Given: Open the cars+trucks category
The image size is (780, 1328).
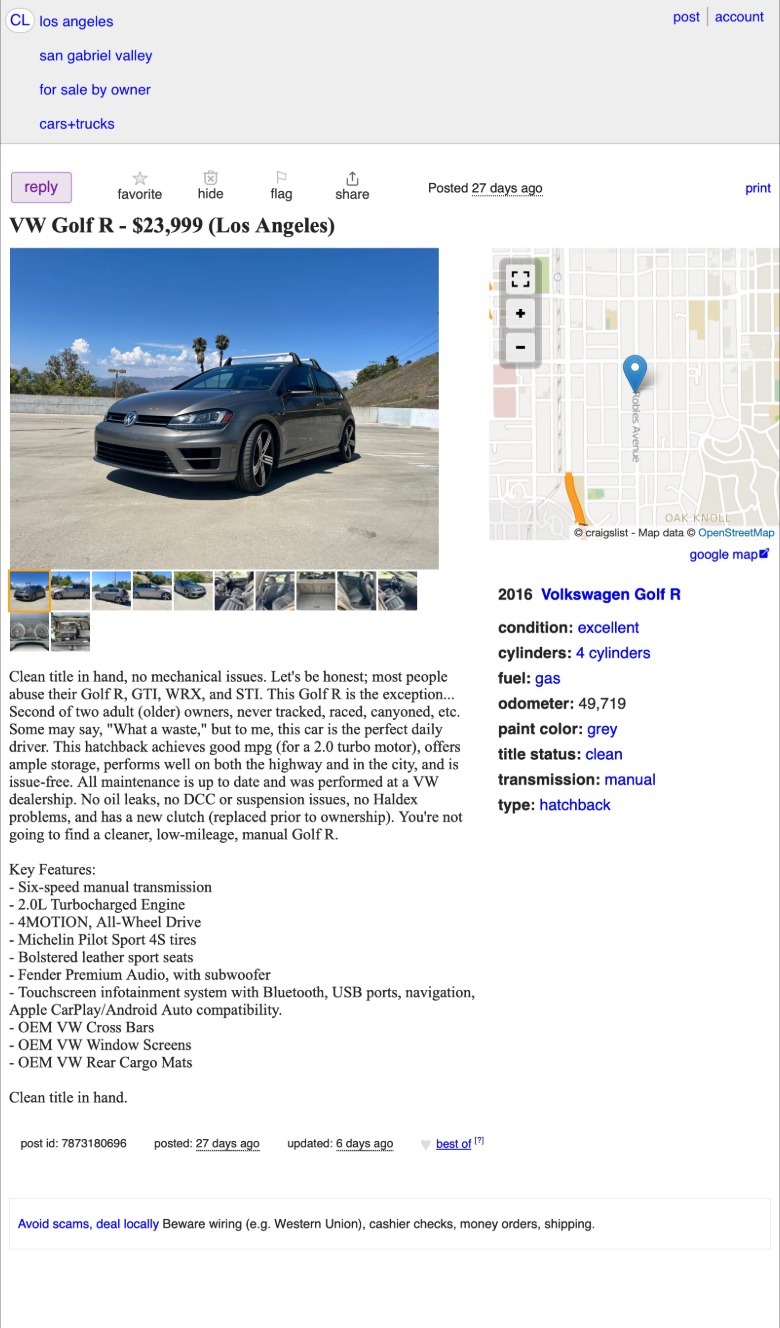Looking at the screenshot, I should (77, 124).
